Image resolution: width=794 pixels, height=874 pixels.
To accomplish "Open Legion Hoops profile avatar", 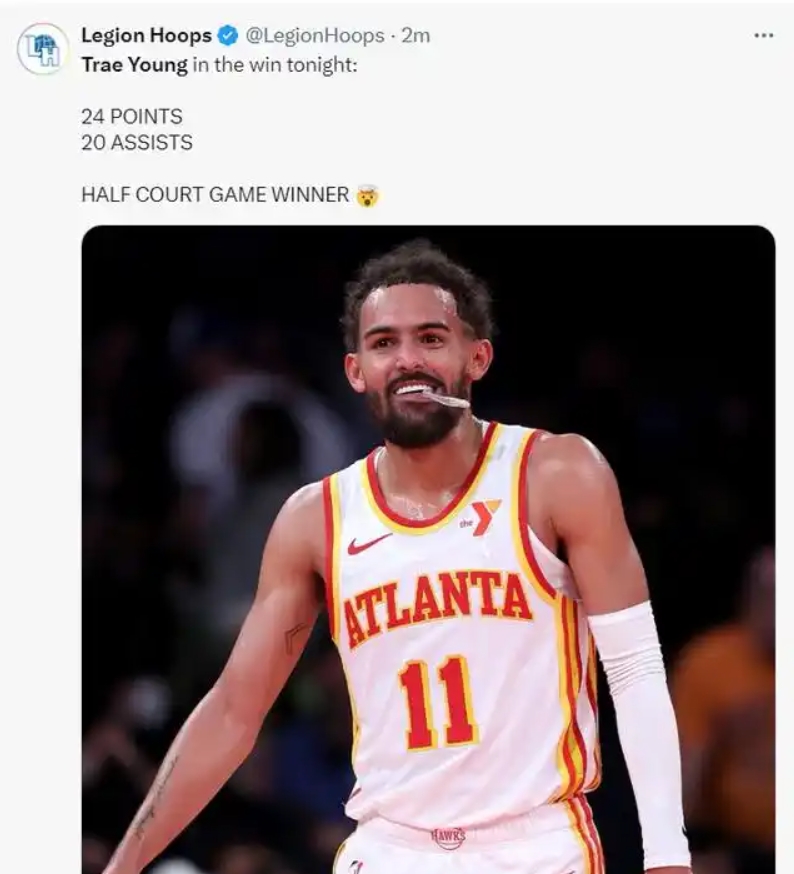I will [43, 48].
